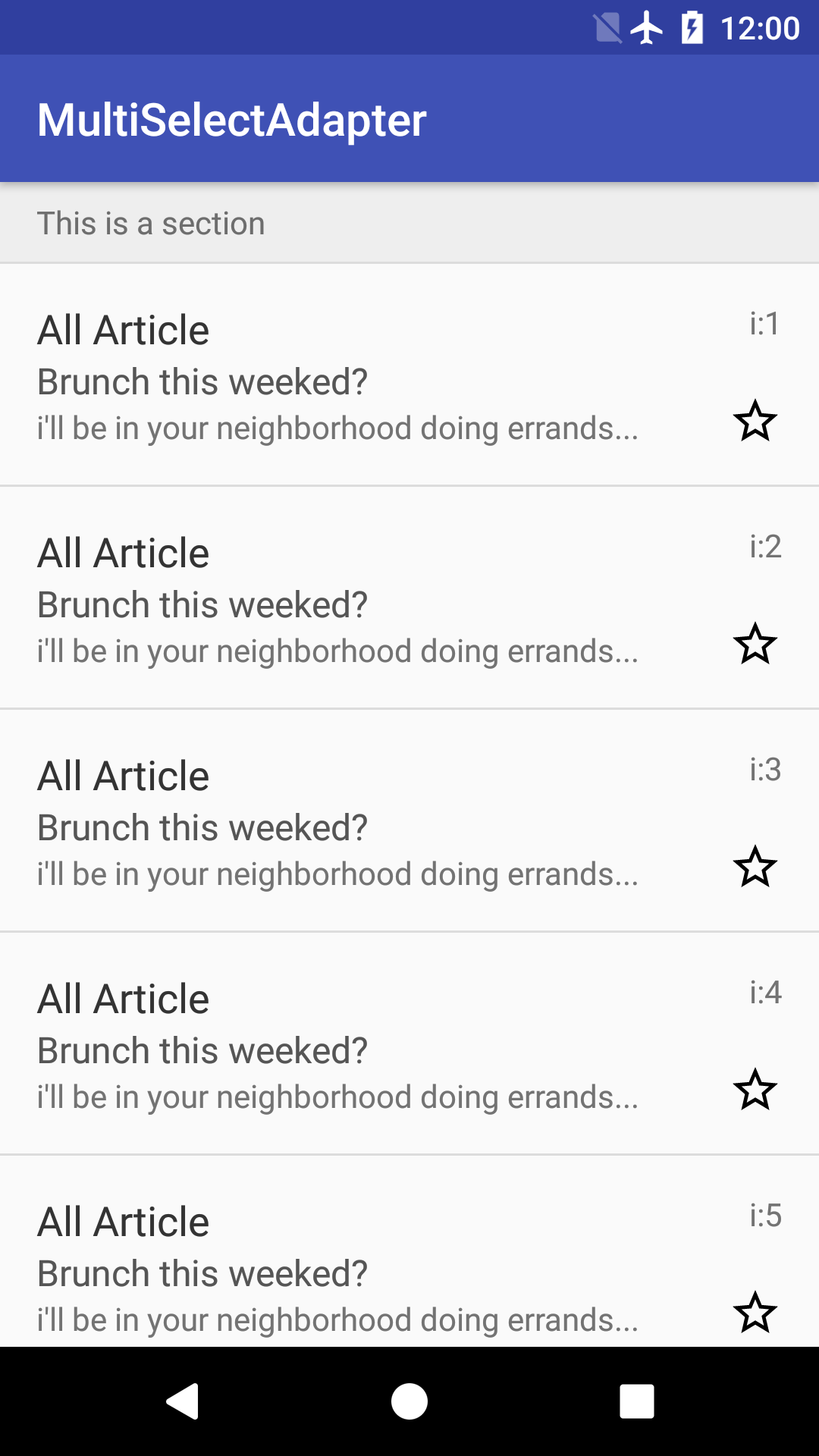Select the All Article row marked i:5
The height and width of the screenshot is (1456, 819).
tap(337, 1265)
